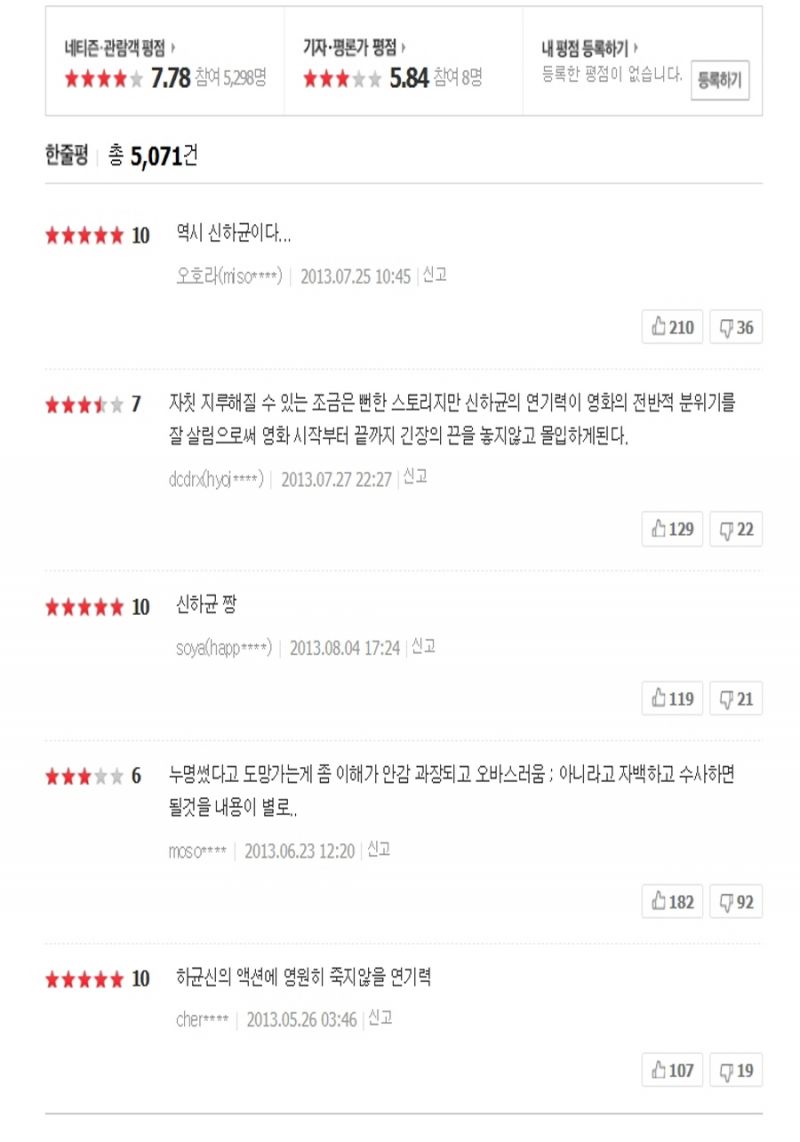Like the review by 오호라(miso****)
The width and height of the screenshot is (800, 1142).
pyautogui.click(x=672, y=328)
